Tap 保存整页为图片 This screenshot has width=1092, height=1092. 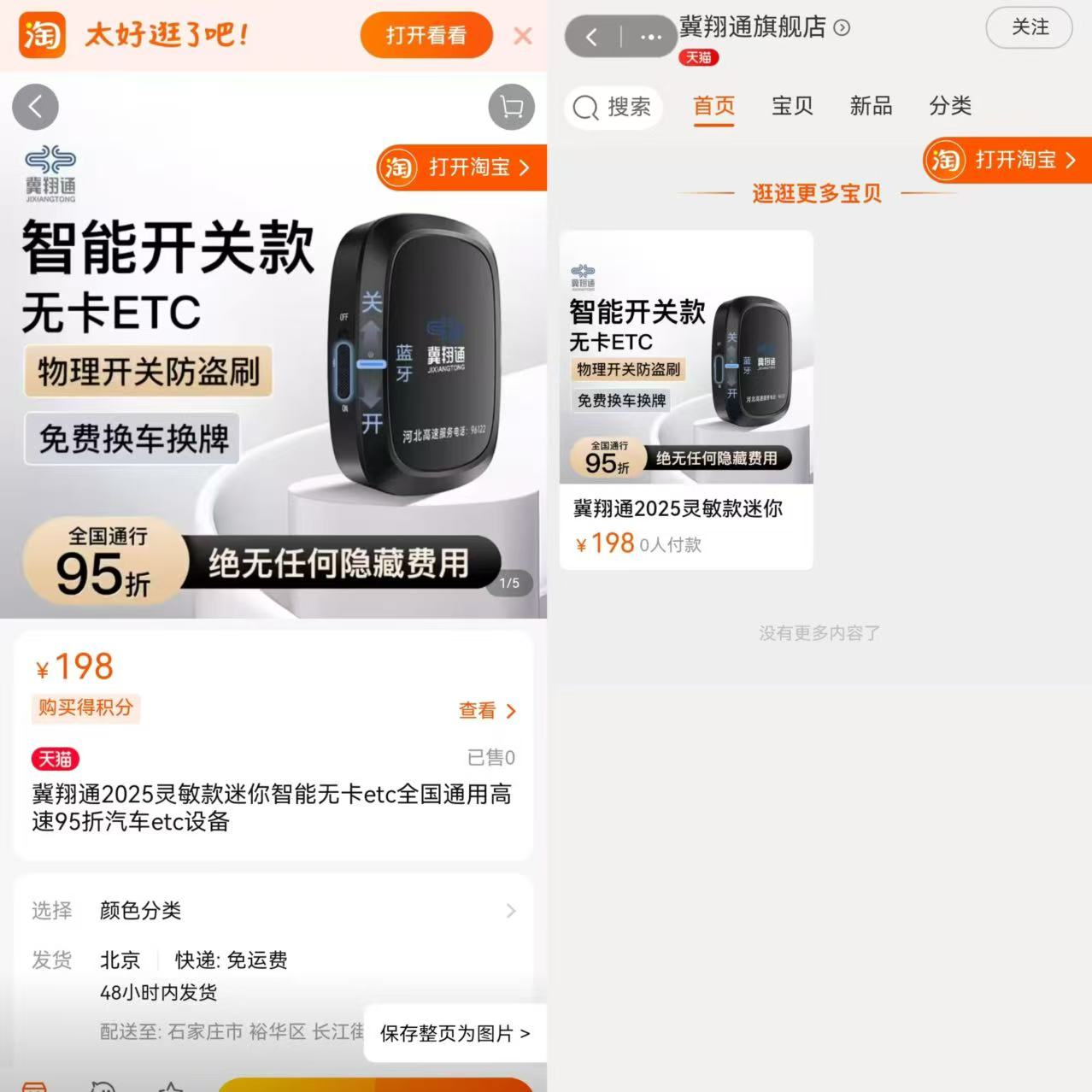[455, 1034]
